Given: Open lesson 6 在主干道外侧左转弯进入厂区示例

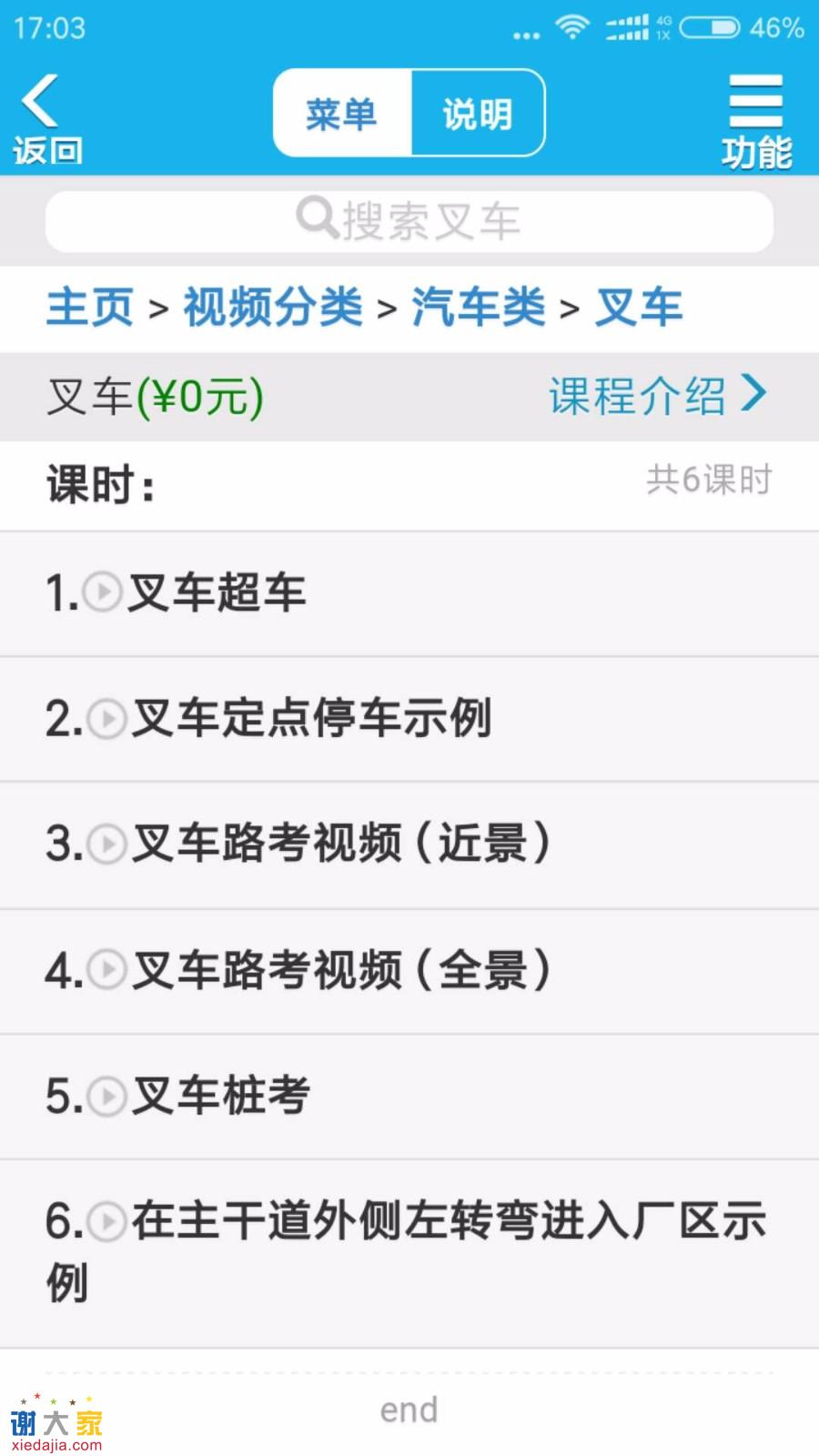Looking at the screenshot, I should pos(409,1251).
